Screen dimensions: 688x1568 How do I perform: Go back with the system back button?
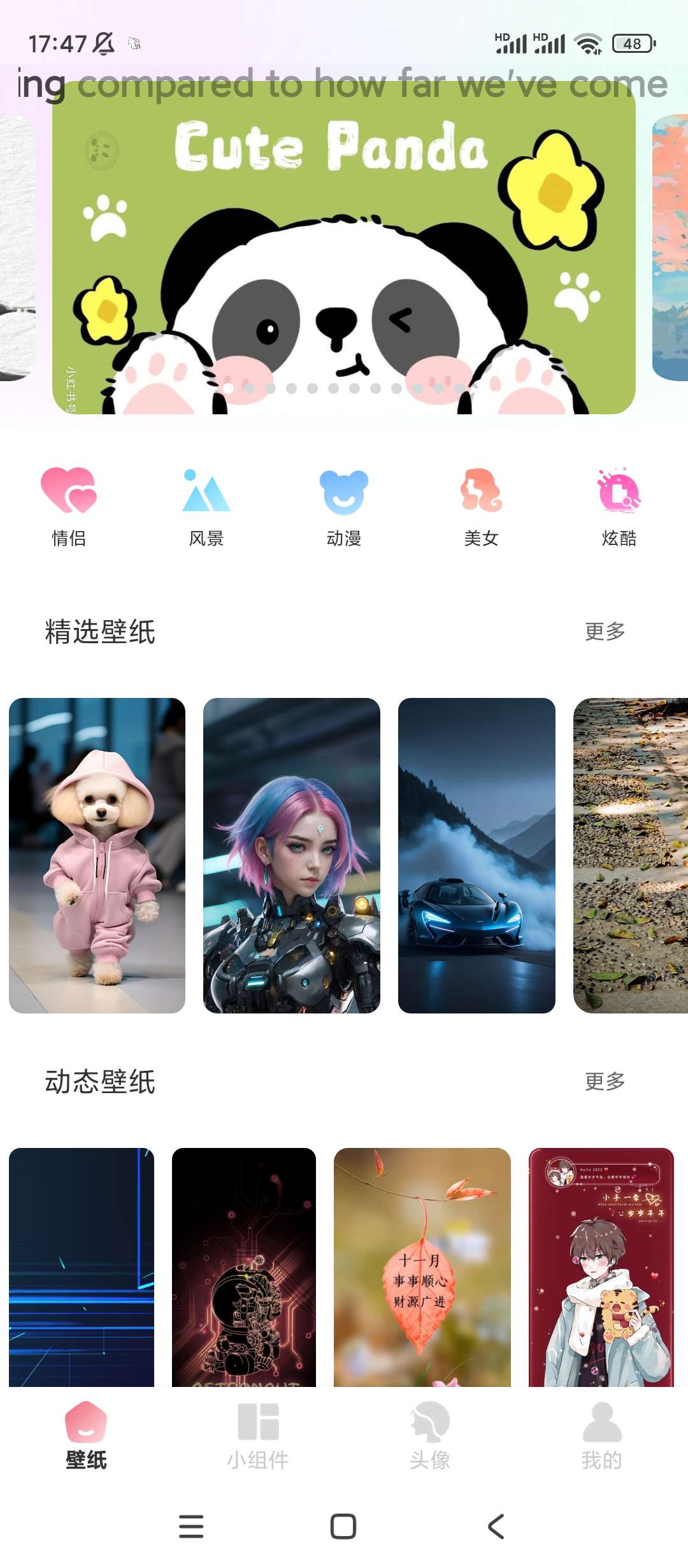click(496, 1527)
